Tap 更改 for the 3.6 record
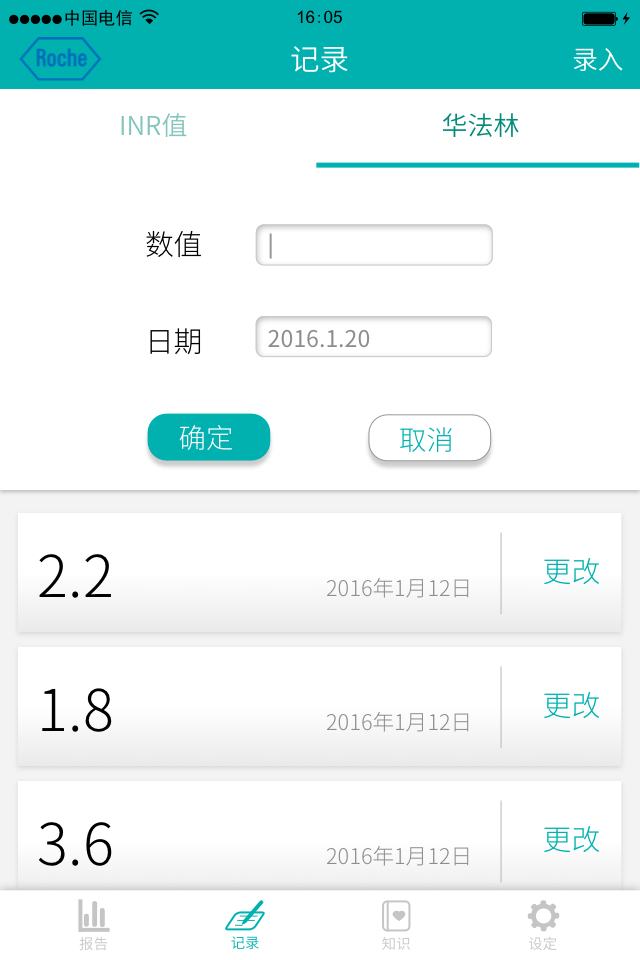Viewport: 640px width, 960px height. (571, 840)
